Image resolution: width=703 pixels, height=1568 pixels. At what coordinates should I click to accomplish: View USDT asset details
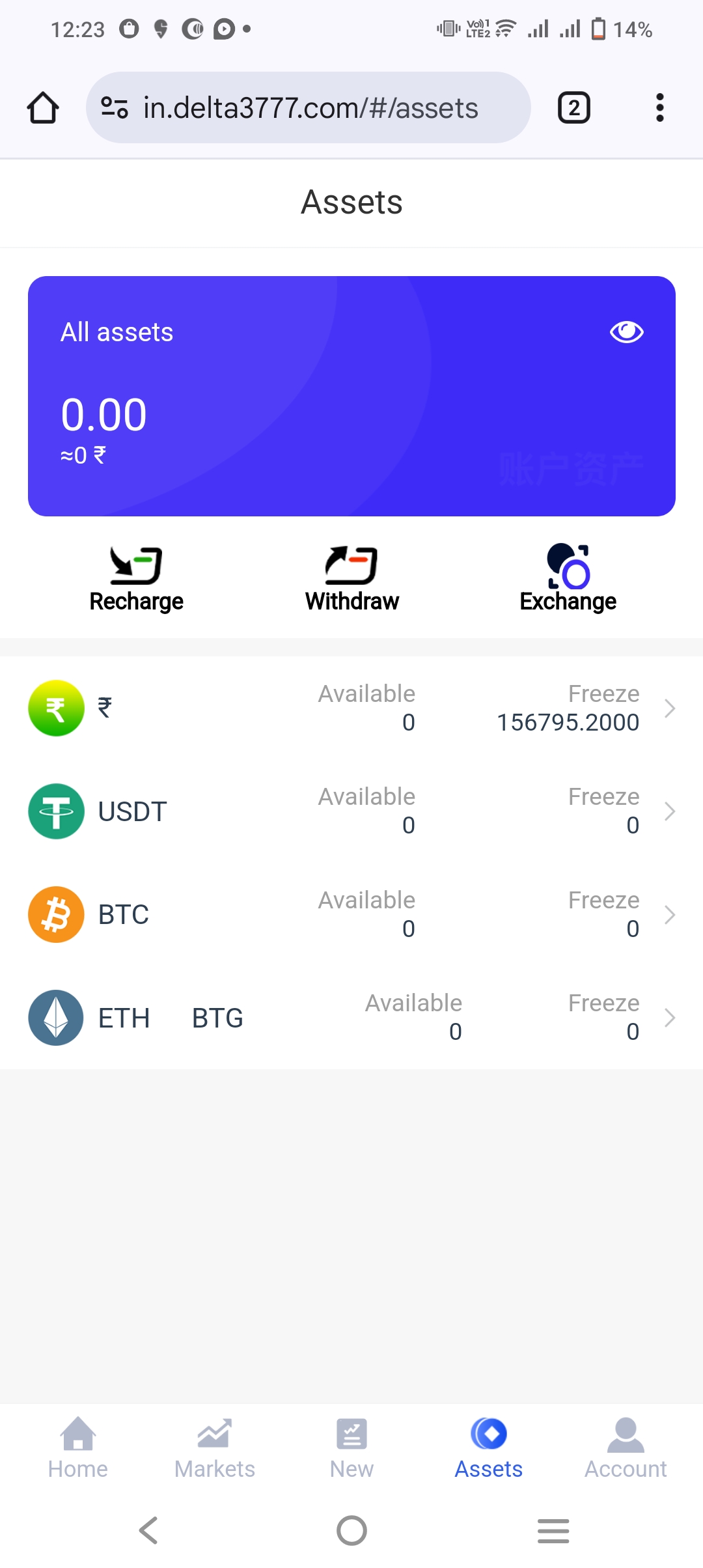click(x=351, y=811)
